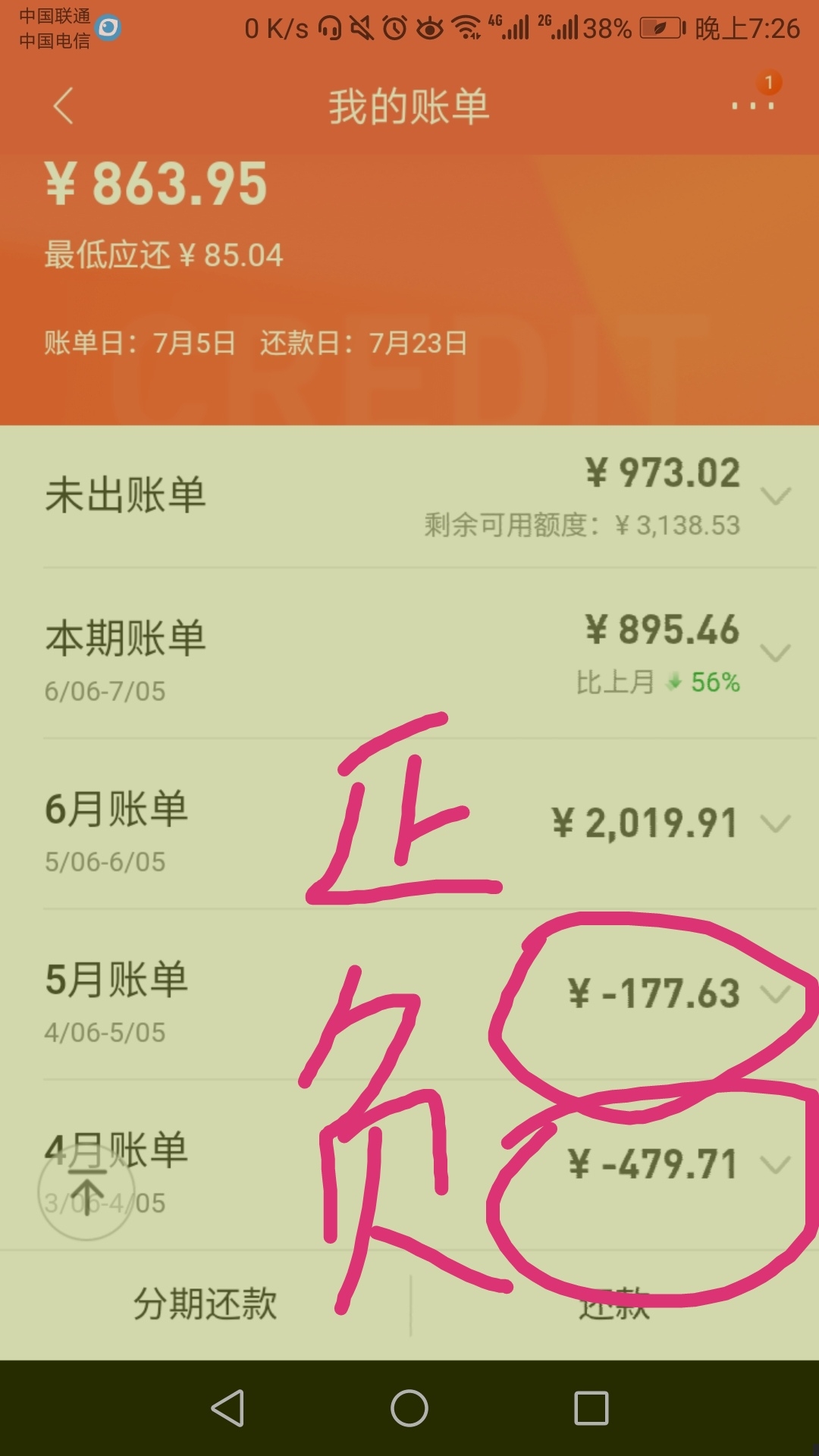The width and height of the screenshot is (819, 1456).
Task: Tap the system back button
Action: pos(227,1408)
